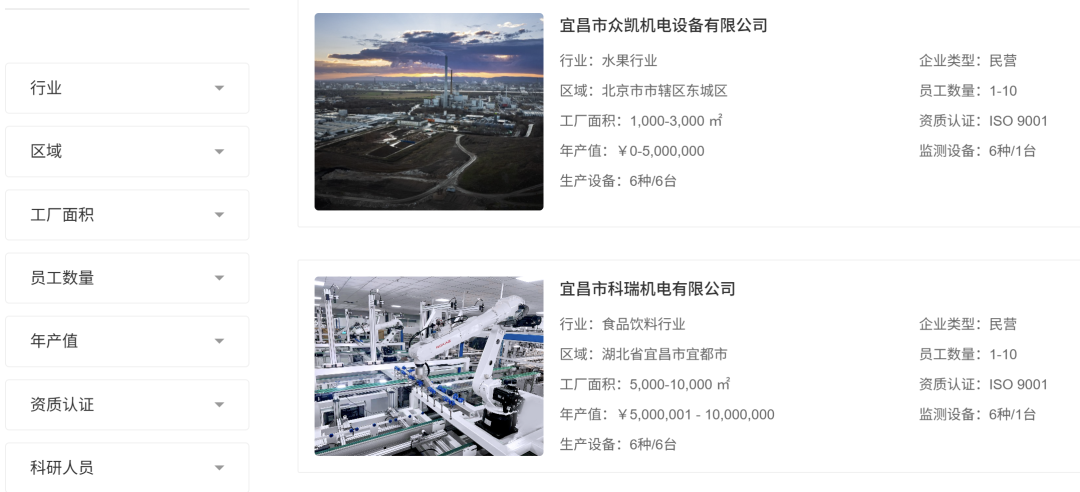Expand the 工厂面积 dropdown

coord(127,215)
